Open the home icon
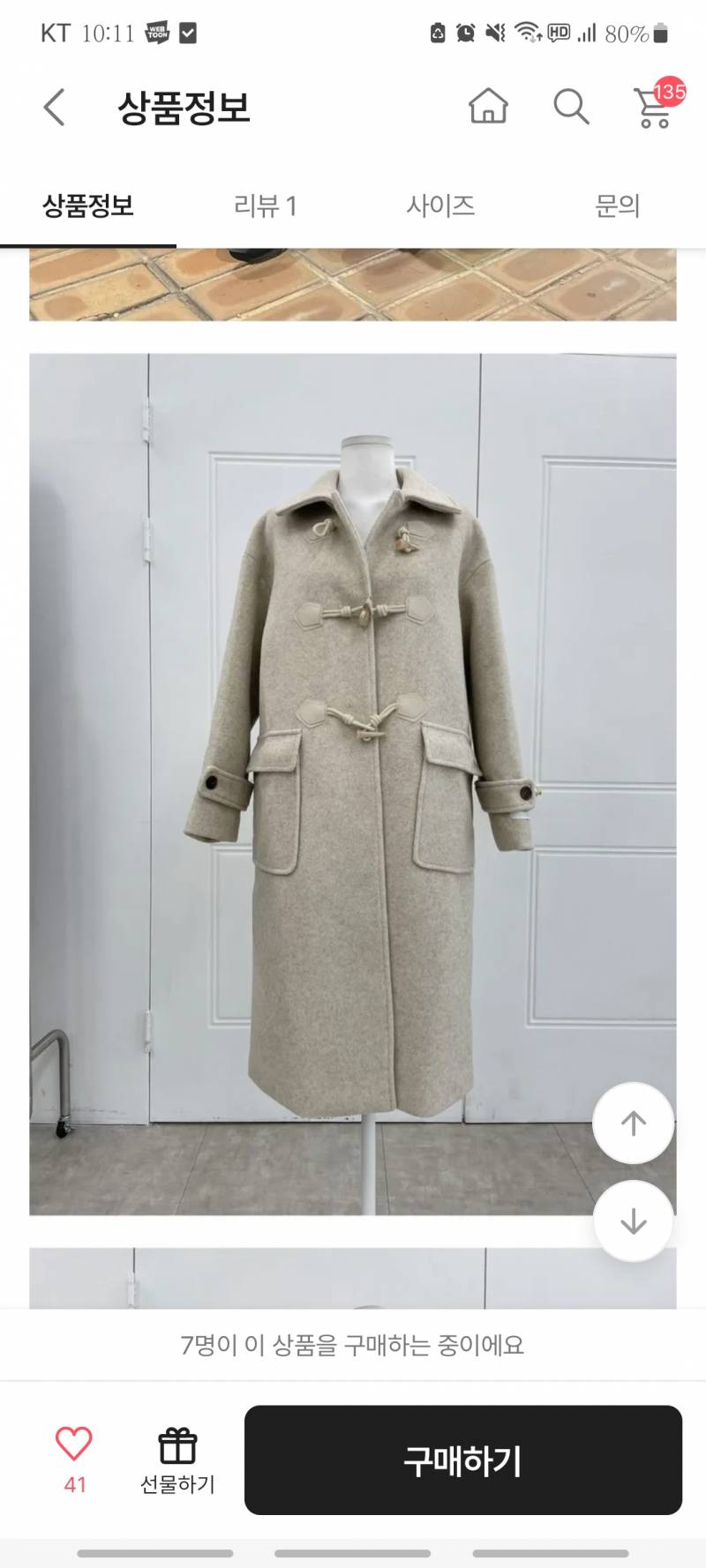Image resolution: width=706 pixels, height=1568 pixels. coord(488,108)
